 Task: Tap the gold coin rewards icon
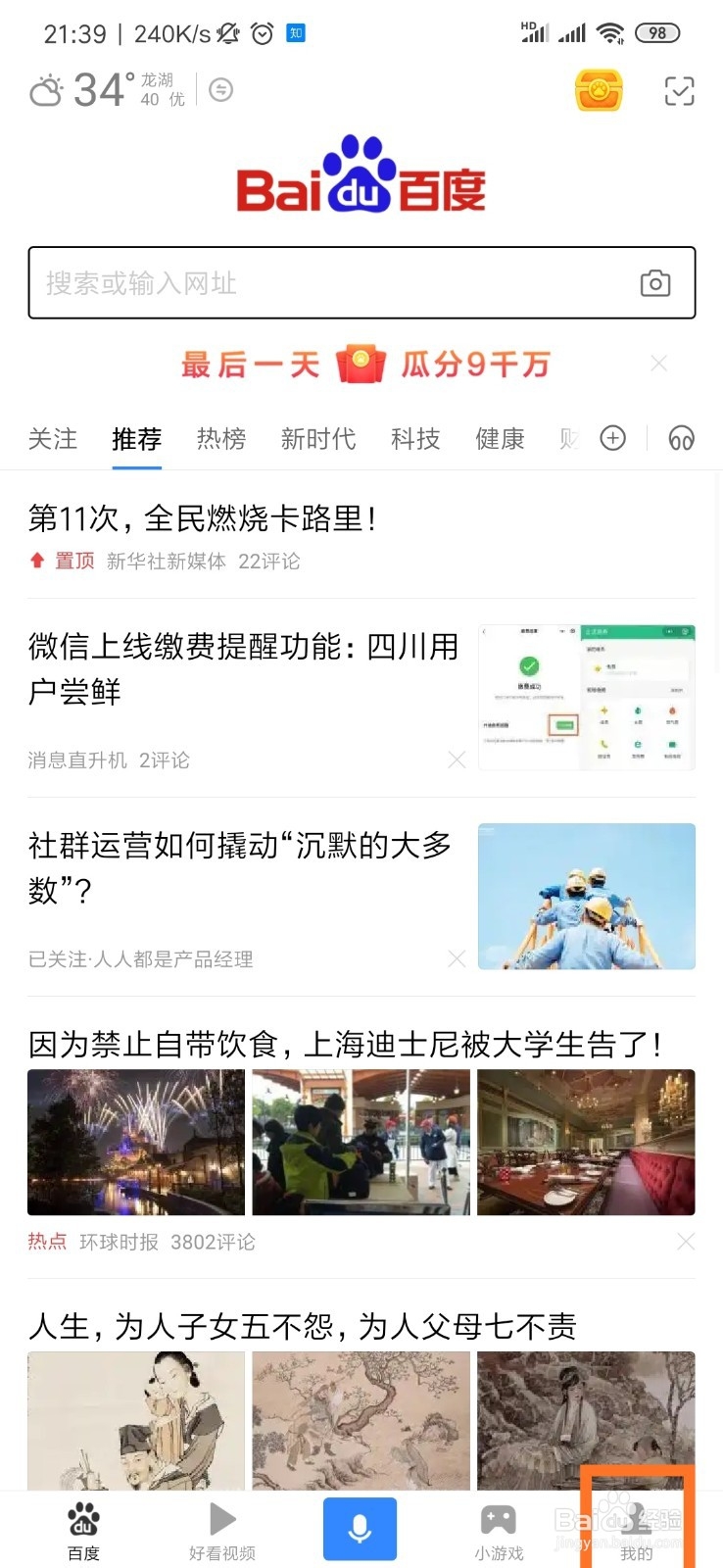[599, 89]
